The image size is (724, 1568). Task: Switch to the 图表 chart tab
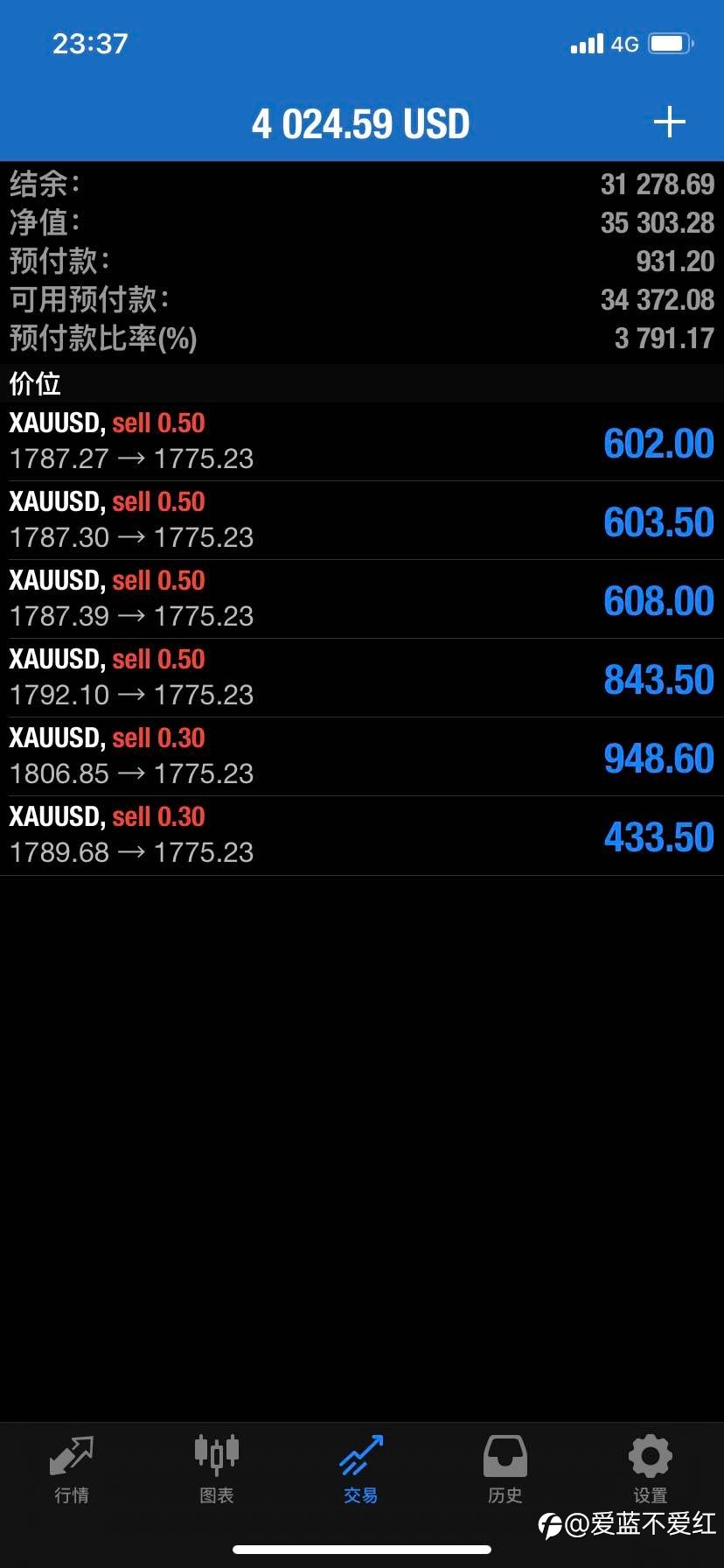[x=217, y=1470]
